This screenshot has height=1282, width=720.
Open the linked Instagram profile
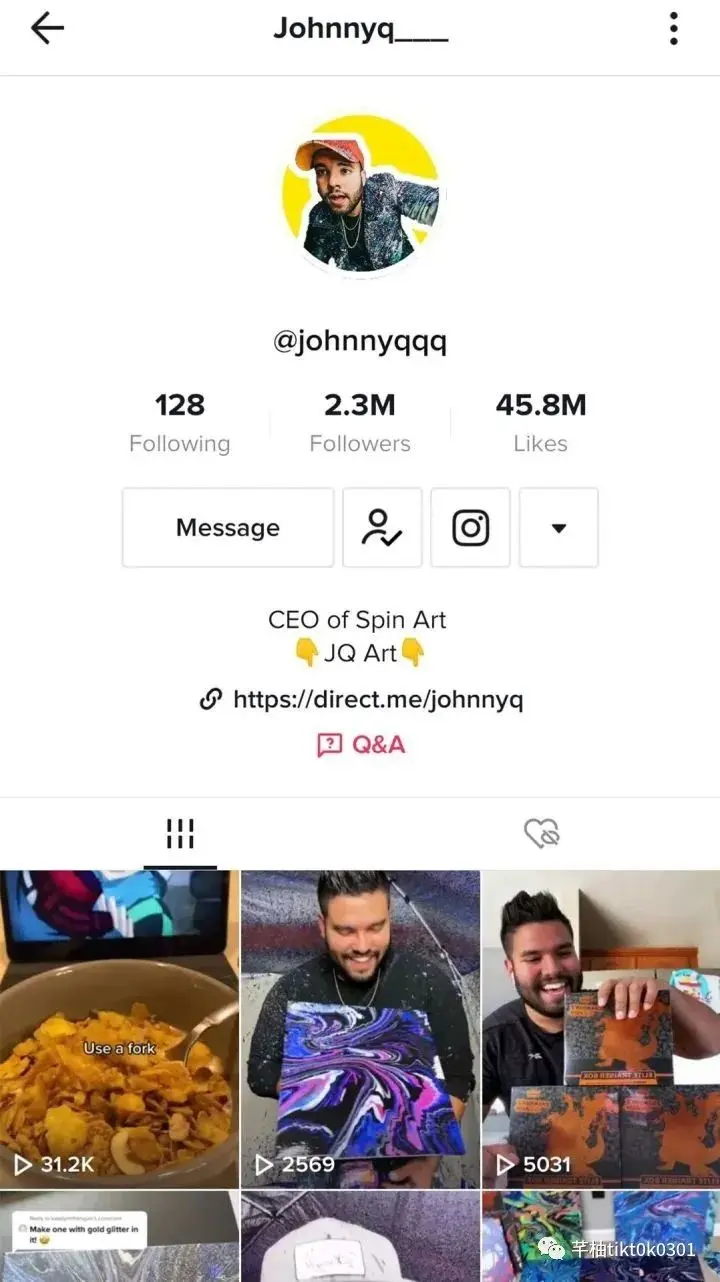click(470, 528)
